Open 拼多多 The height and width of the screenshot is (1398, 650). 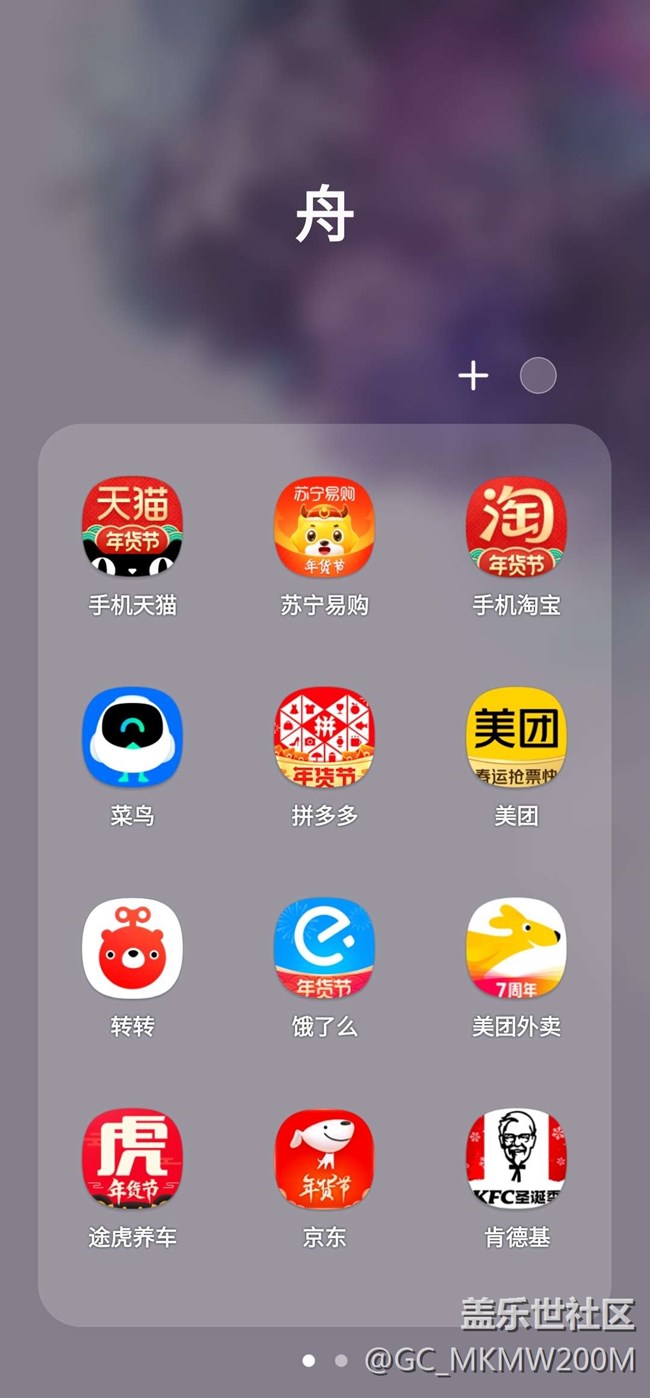coord(324,737)
